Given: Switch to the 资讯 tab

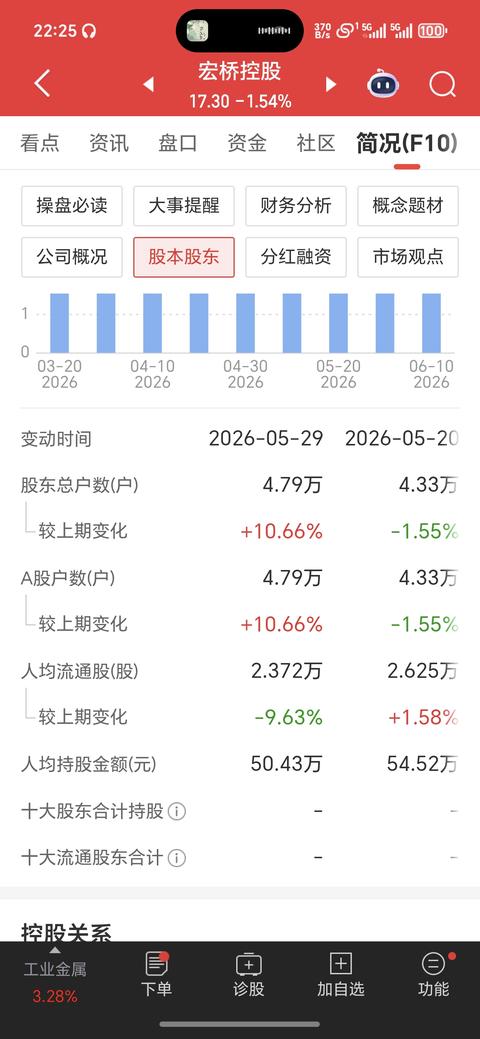Looking at the screenshot, I should coord(109,143).
